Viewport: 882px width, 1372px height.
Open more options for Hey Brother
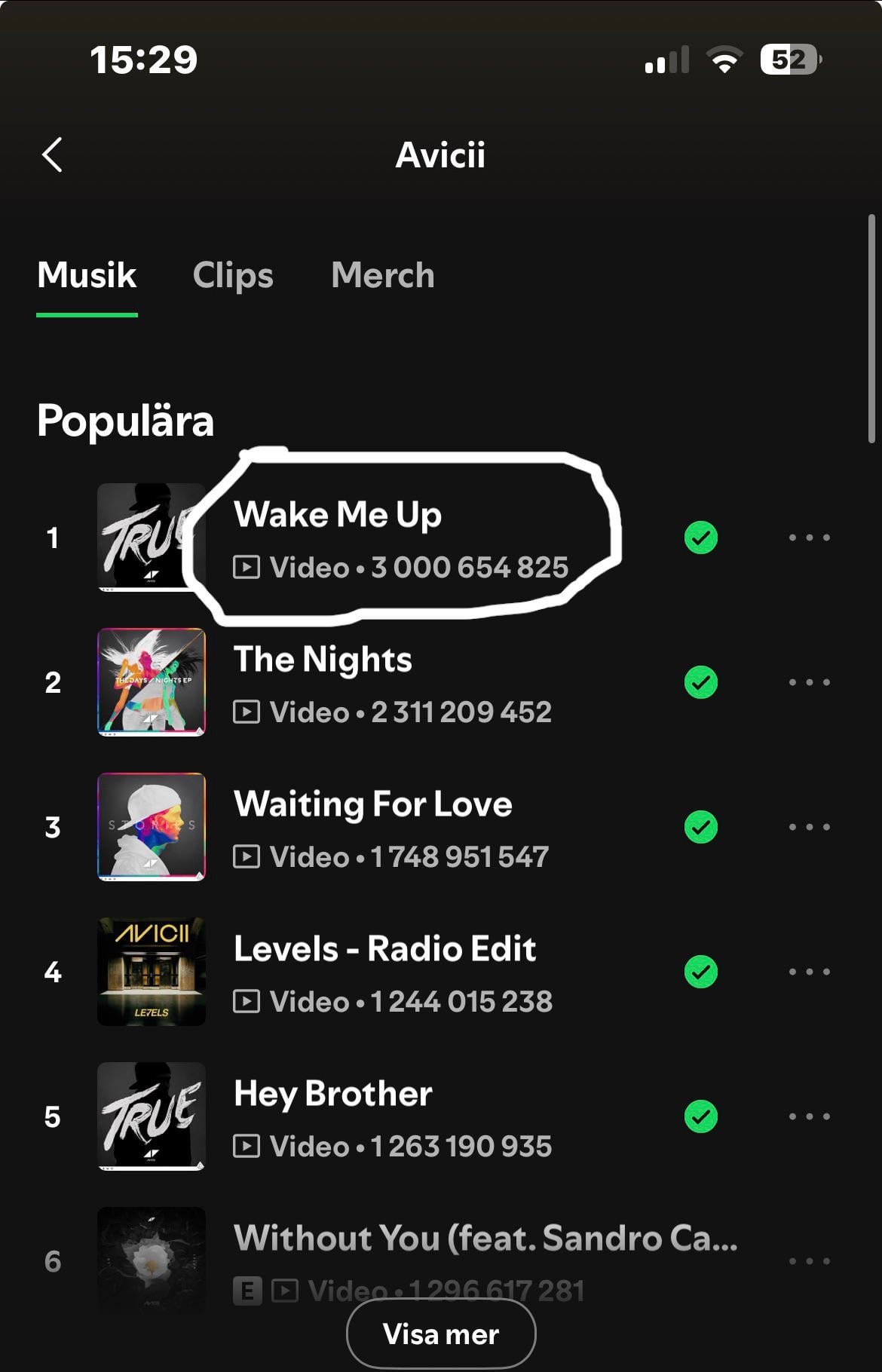tap(809, 1116)
